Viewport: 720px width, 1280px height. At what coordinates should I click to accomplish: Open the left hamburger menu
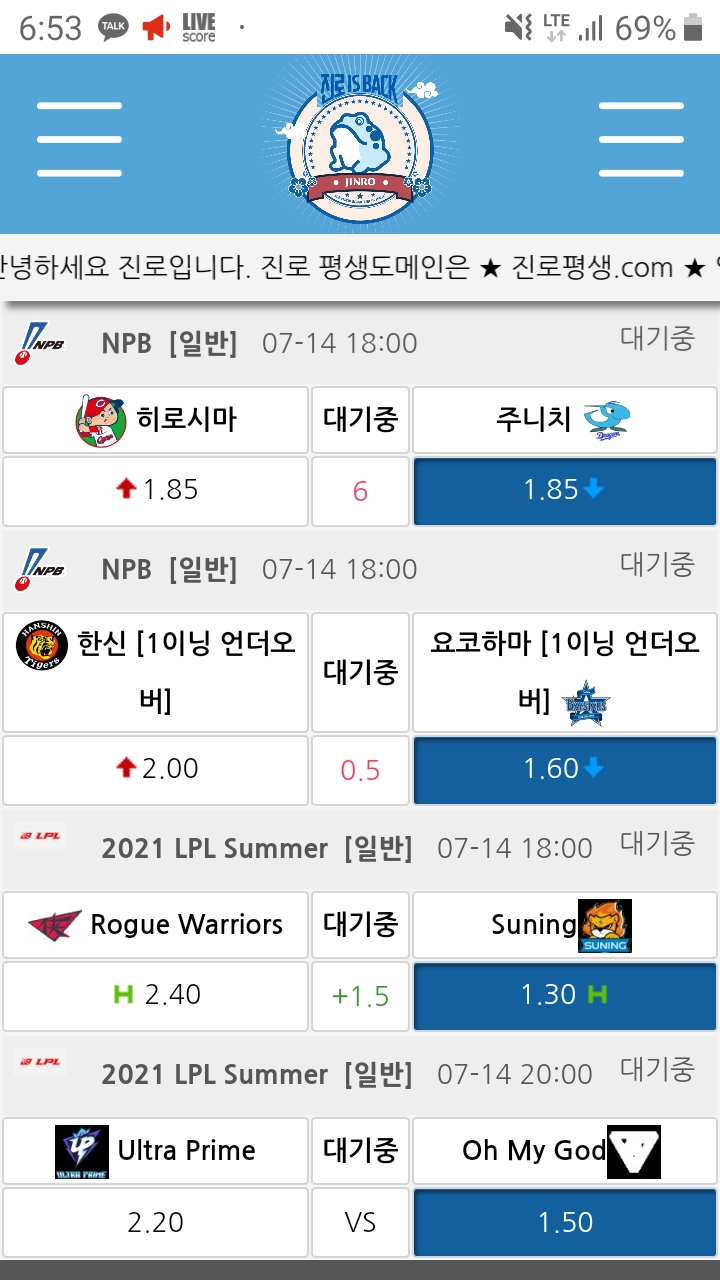79,139
